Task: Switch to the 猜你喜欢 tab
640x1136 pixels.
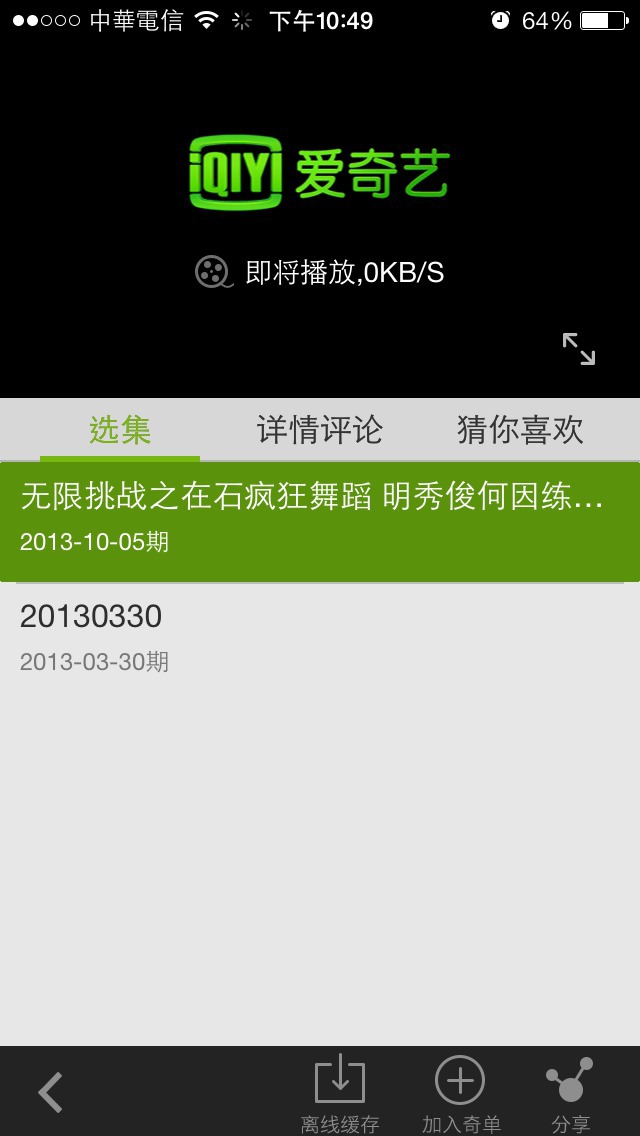Action: pyautogui.click(x=520, y=430)
